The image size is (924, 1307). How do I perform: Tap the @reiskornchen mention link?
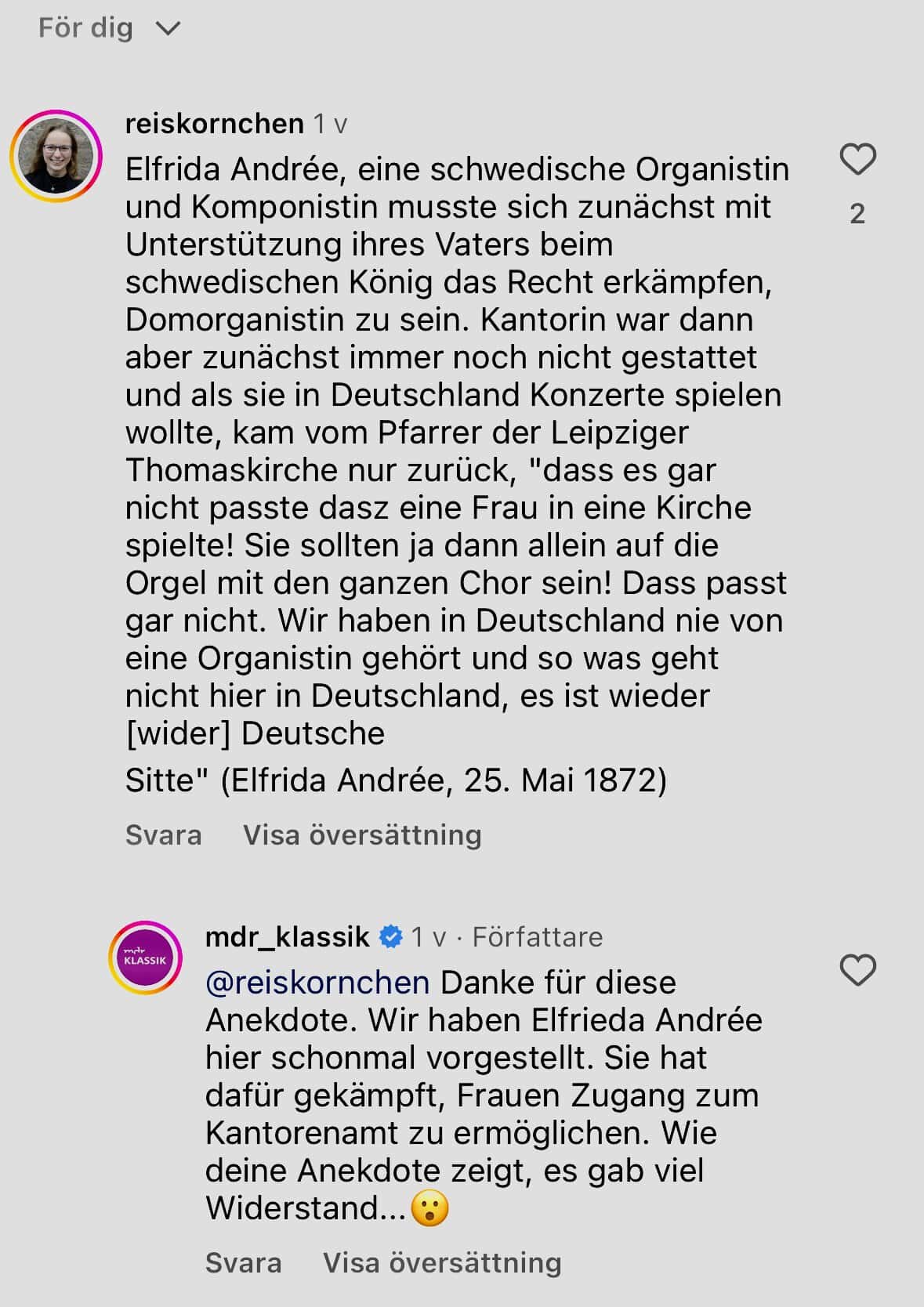[x=317, y=982]
